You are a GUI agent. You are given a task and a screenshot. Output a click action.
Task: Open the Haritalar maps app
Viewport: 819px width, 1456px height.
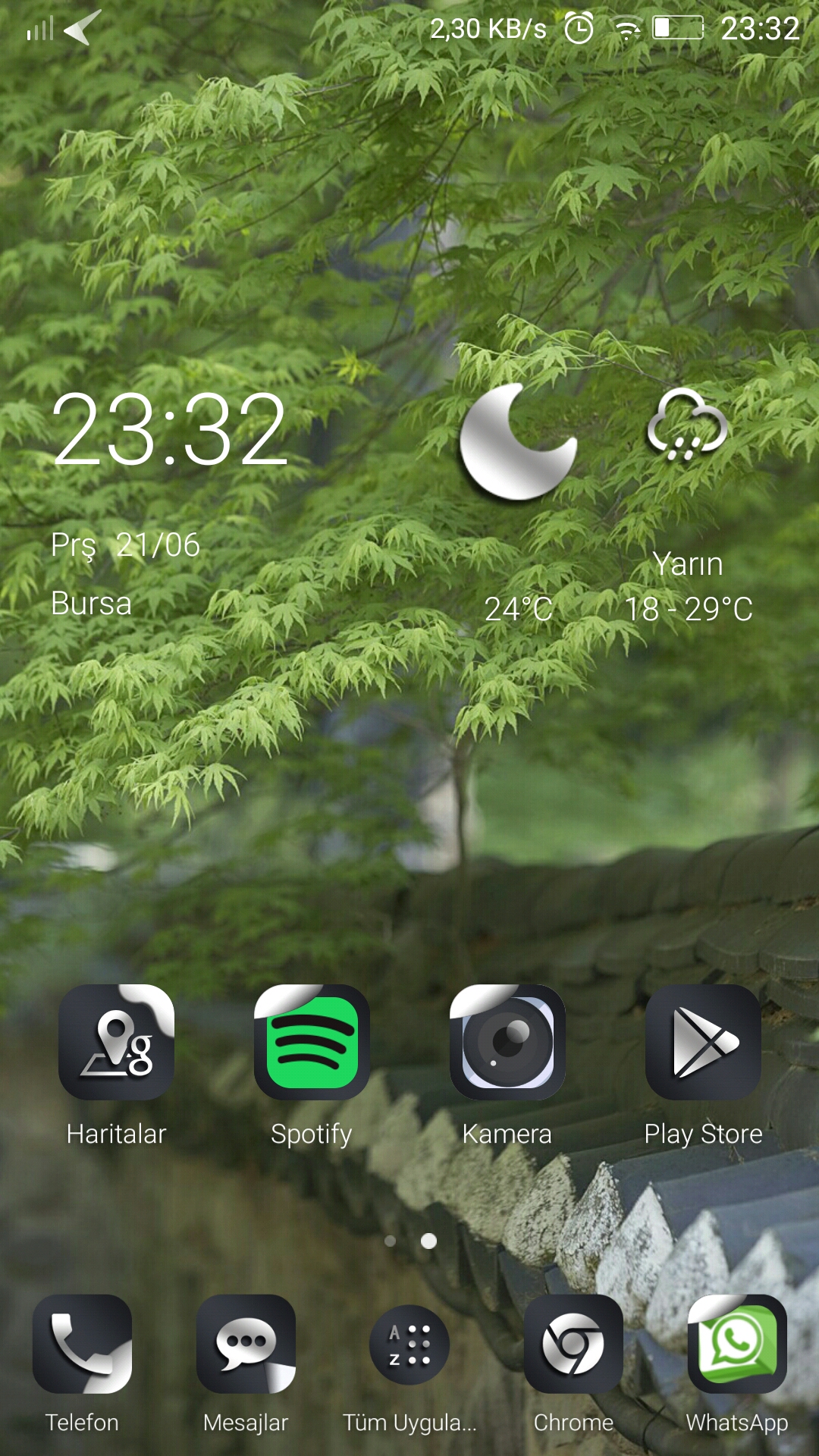[x=116, y=1042]
